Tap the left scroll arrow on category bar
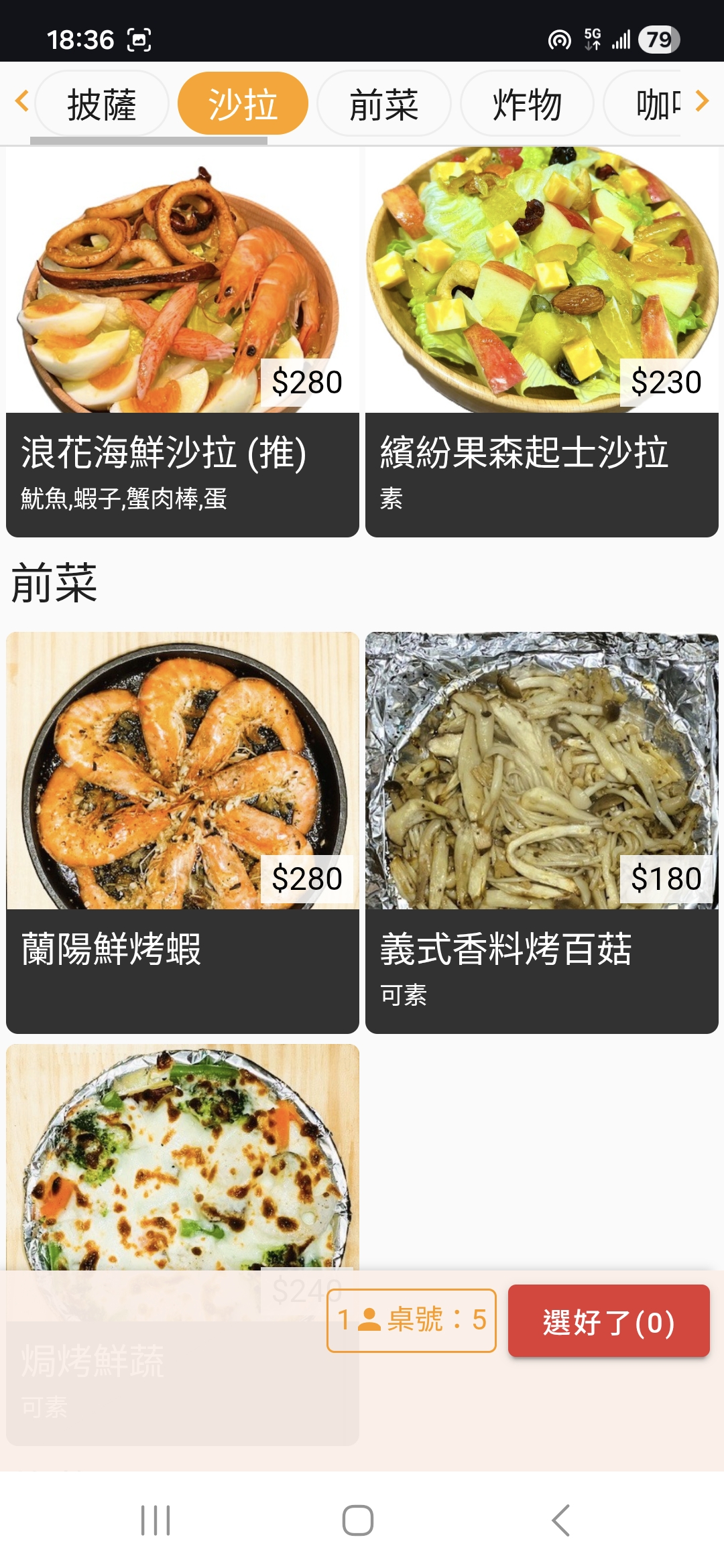Screen dimensions: 724x1568 point(22,102)
